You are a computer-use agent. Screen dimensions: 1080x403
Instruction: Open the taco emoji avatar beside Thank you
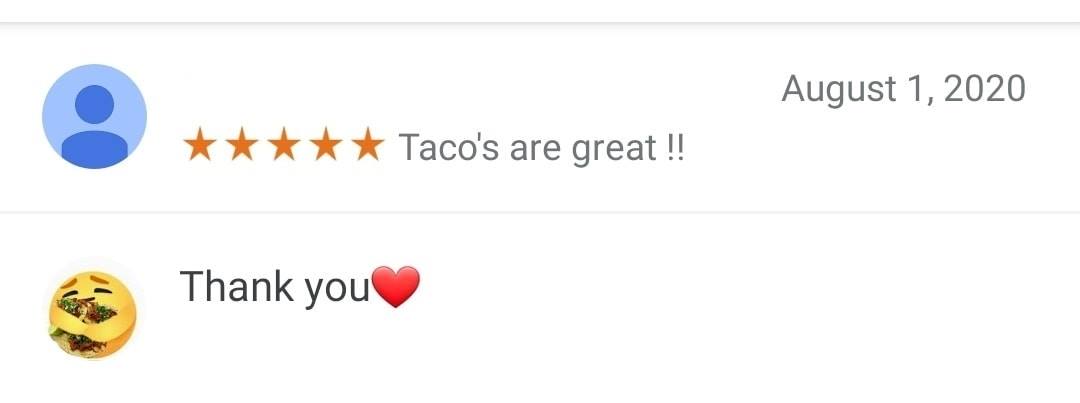tap(94, 311)
